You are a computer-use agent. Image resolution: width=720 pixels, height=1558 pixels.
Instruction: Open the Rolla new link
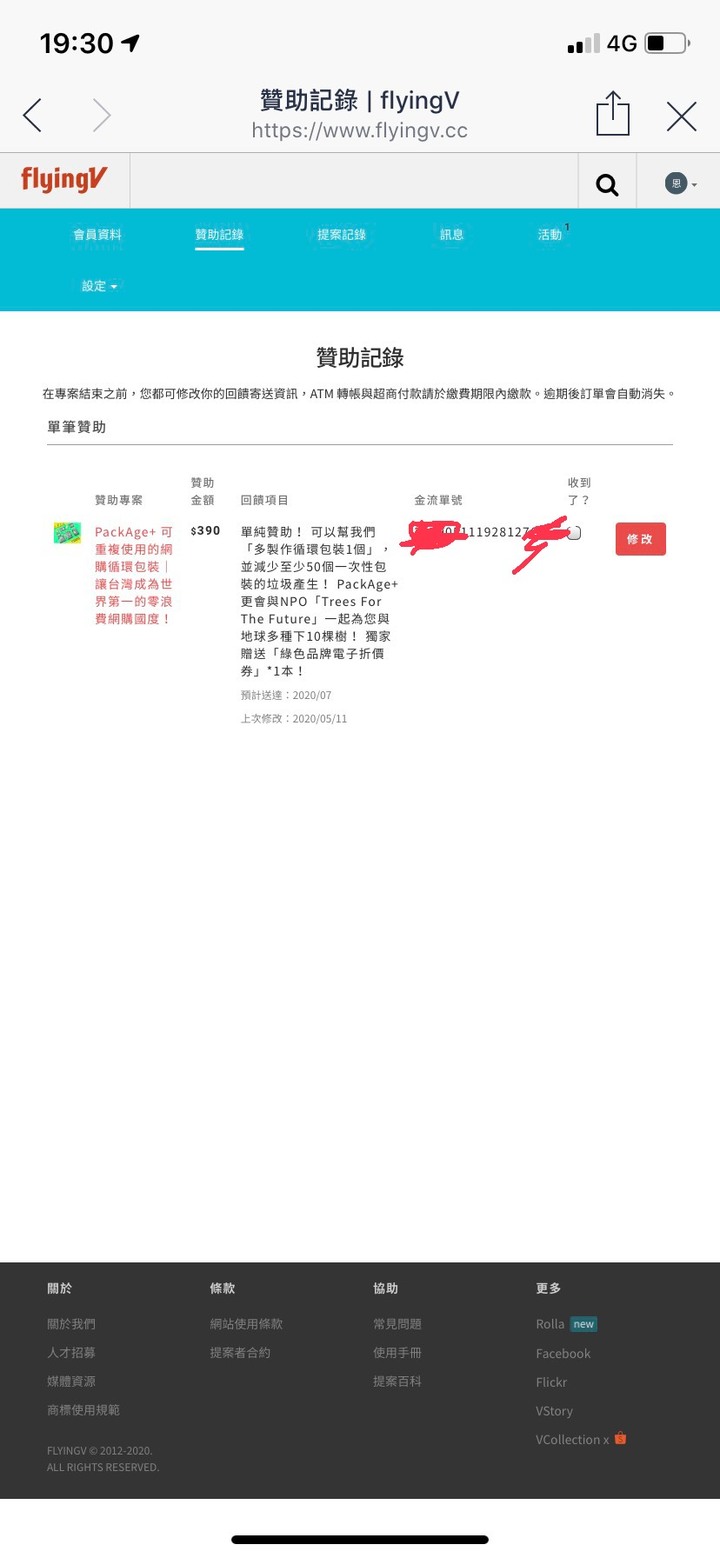click(x=566, y=1324)
